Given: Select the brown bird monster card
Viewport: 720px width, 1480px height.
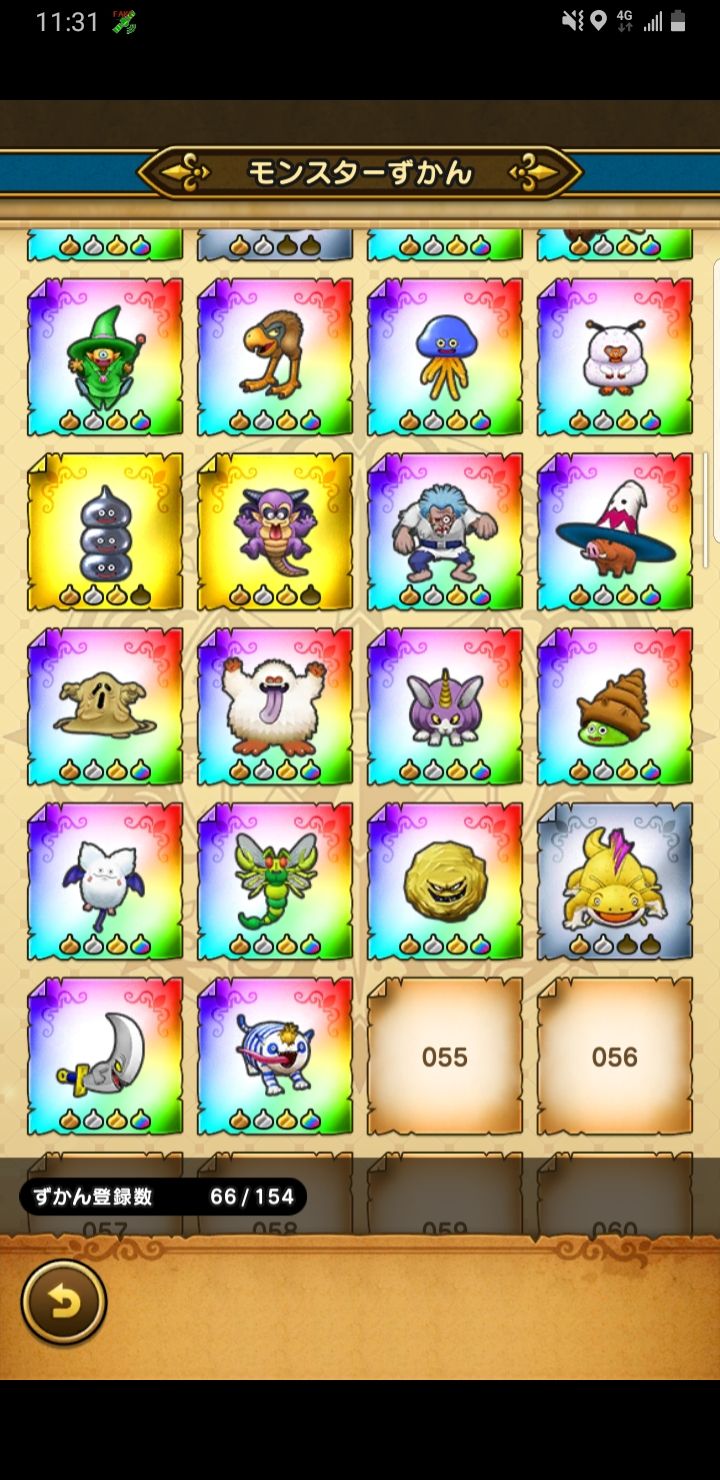Looking at the screenshot, I should [275, 357].
